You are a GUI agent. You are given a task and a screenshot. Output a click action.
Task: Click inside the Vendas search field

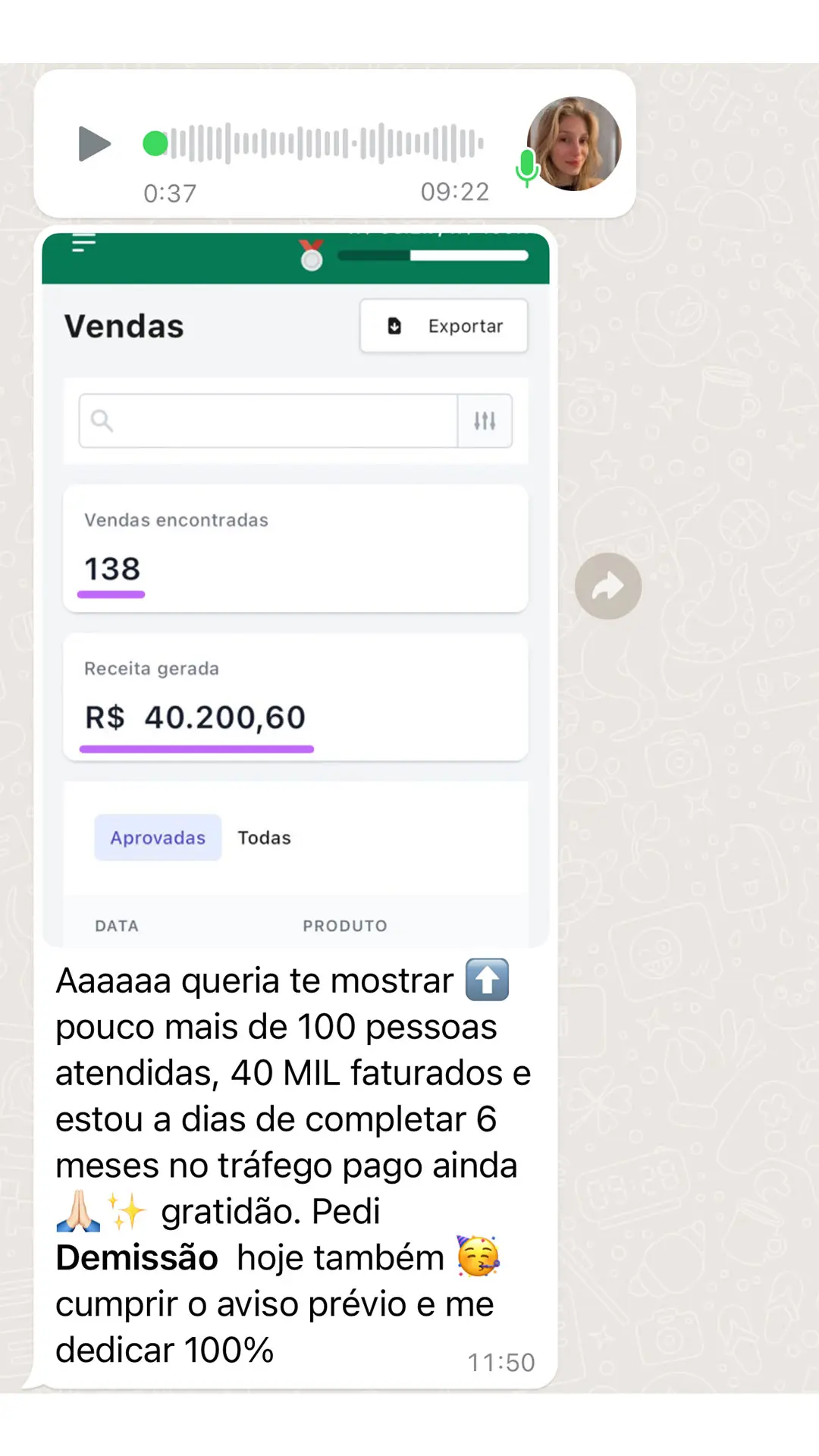(x=265, y=421)
